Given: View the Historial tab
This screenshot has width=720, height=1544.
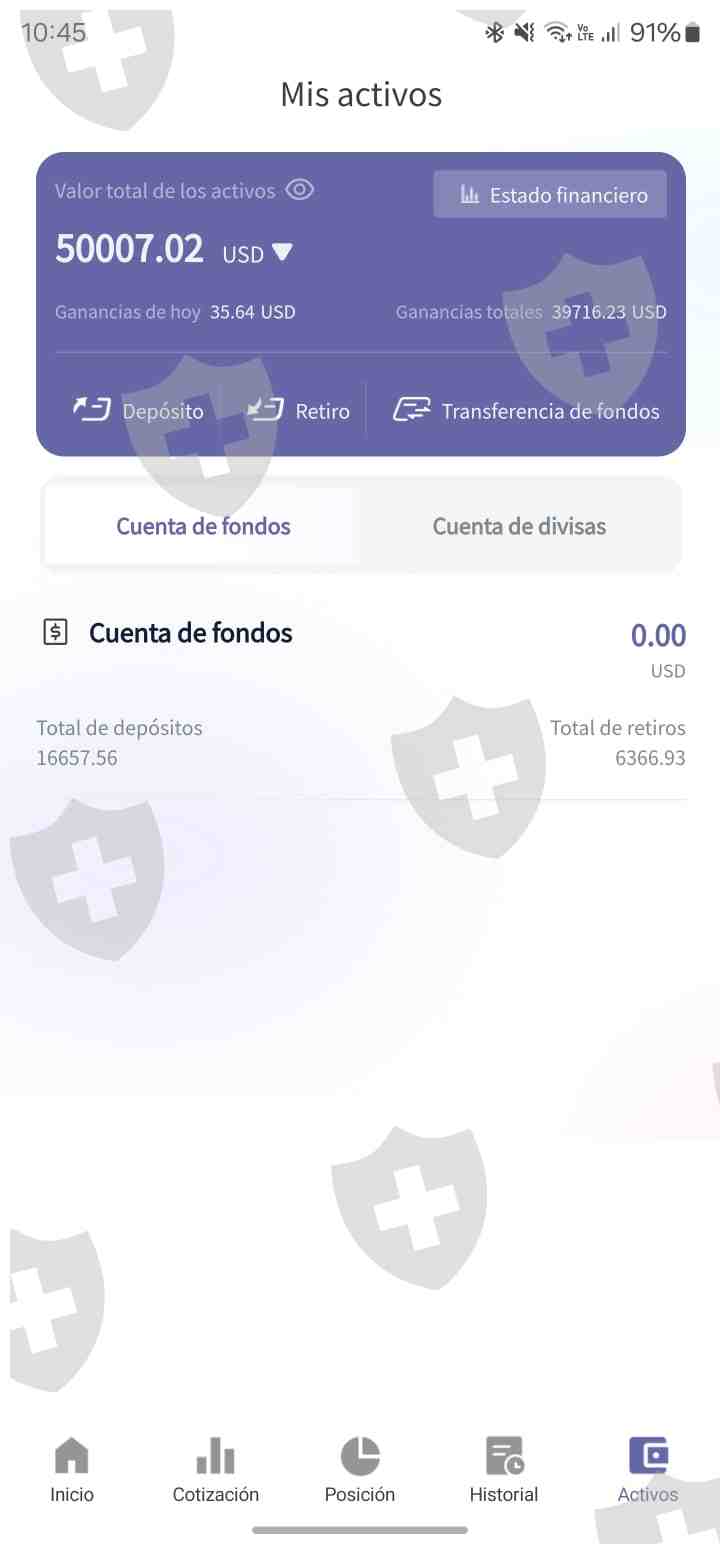Looking at the screenshot, I should 504,1469.
